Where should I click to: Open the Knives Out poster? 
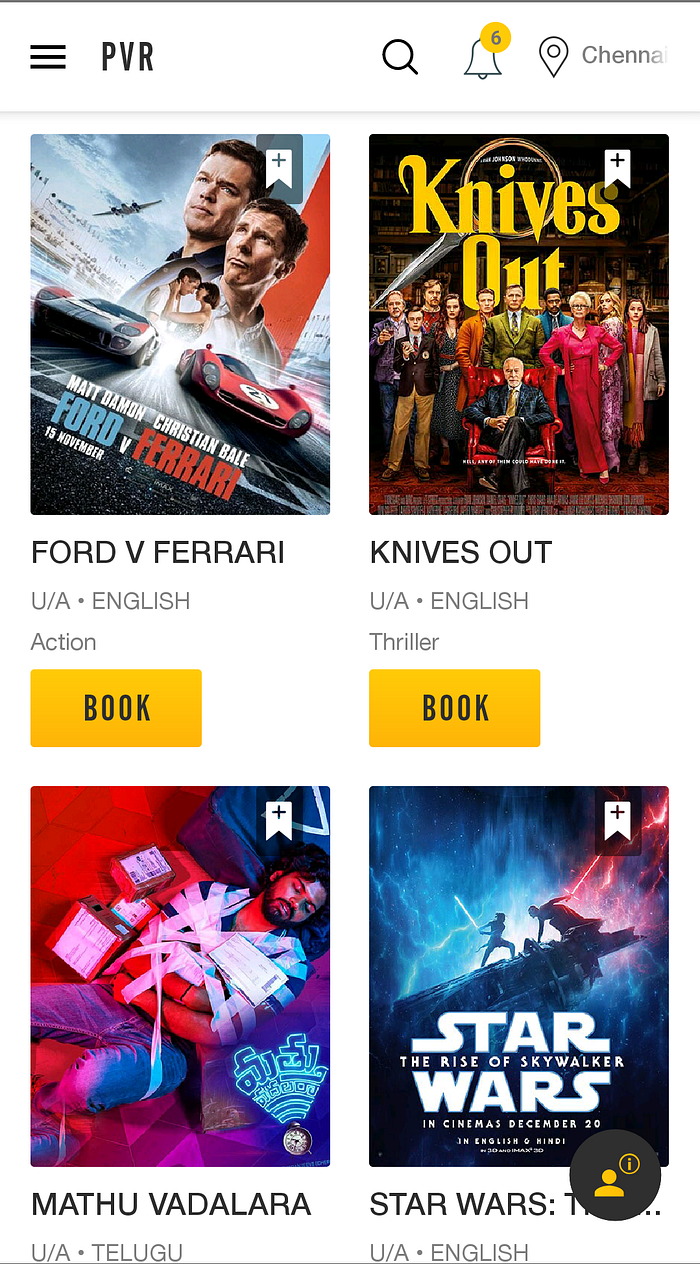pyautogui.click(x=519, y=324)
